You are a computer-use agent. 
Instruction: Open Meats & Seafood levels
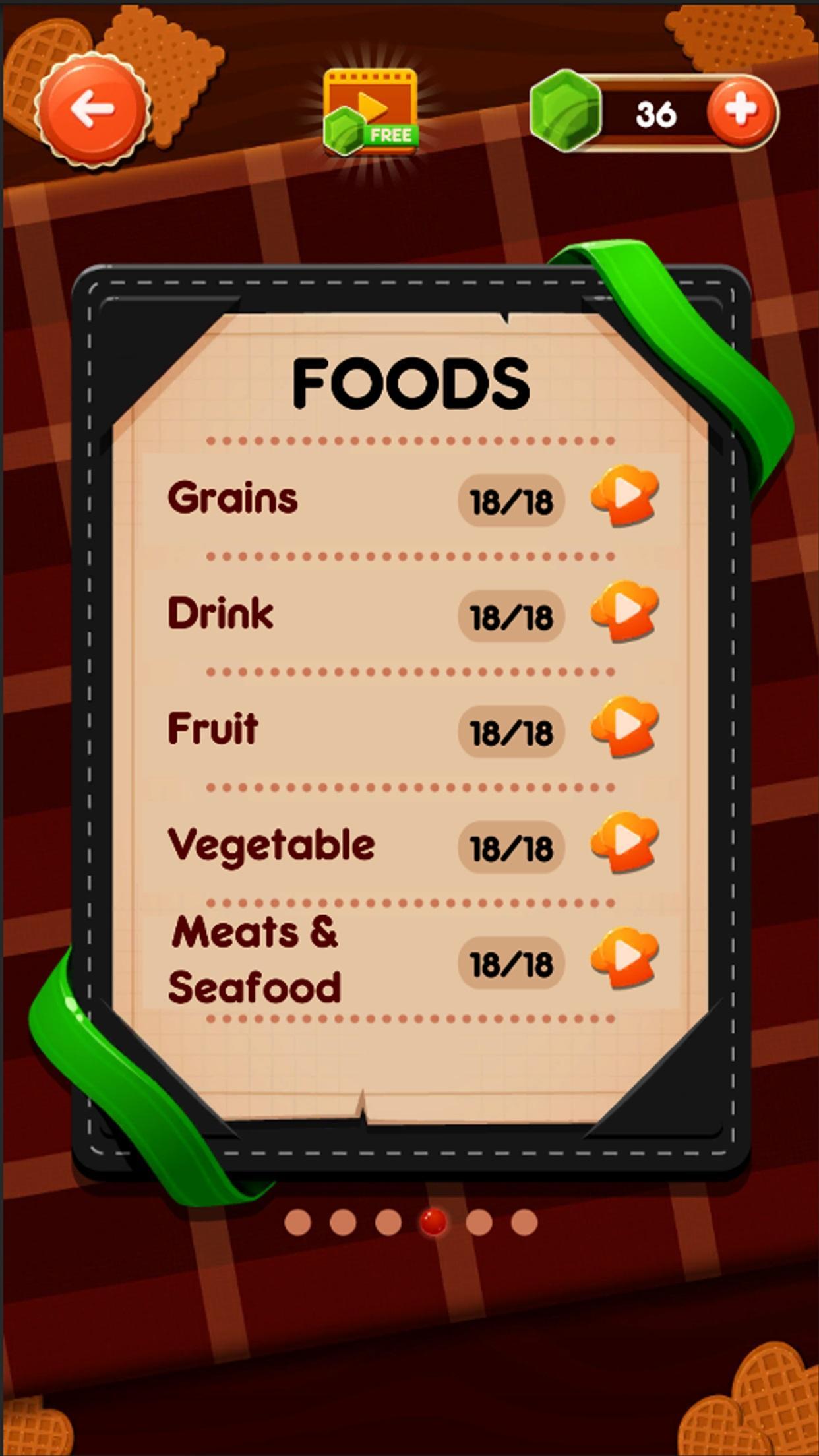[624, 958]
